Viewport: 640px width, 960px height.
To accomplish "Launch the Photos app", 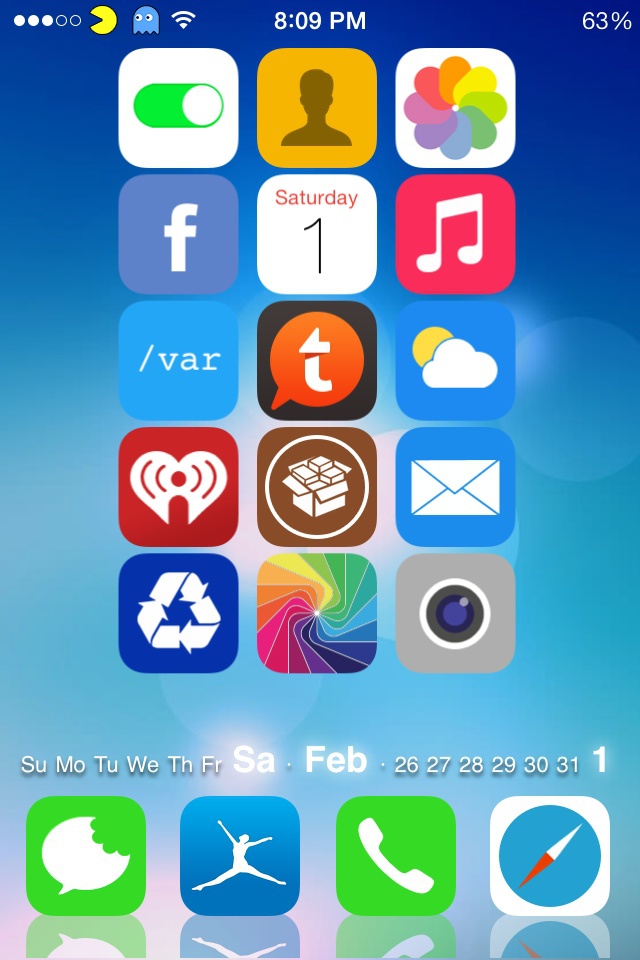I will (x=455, y=108).
